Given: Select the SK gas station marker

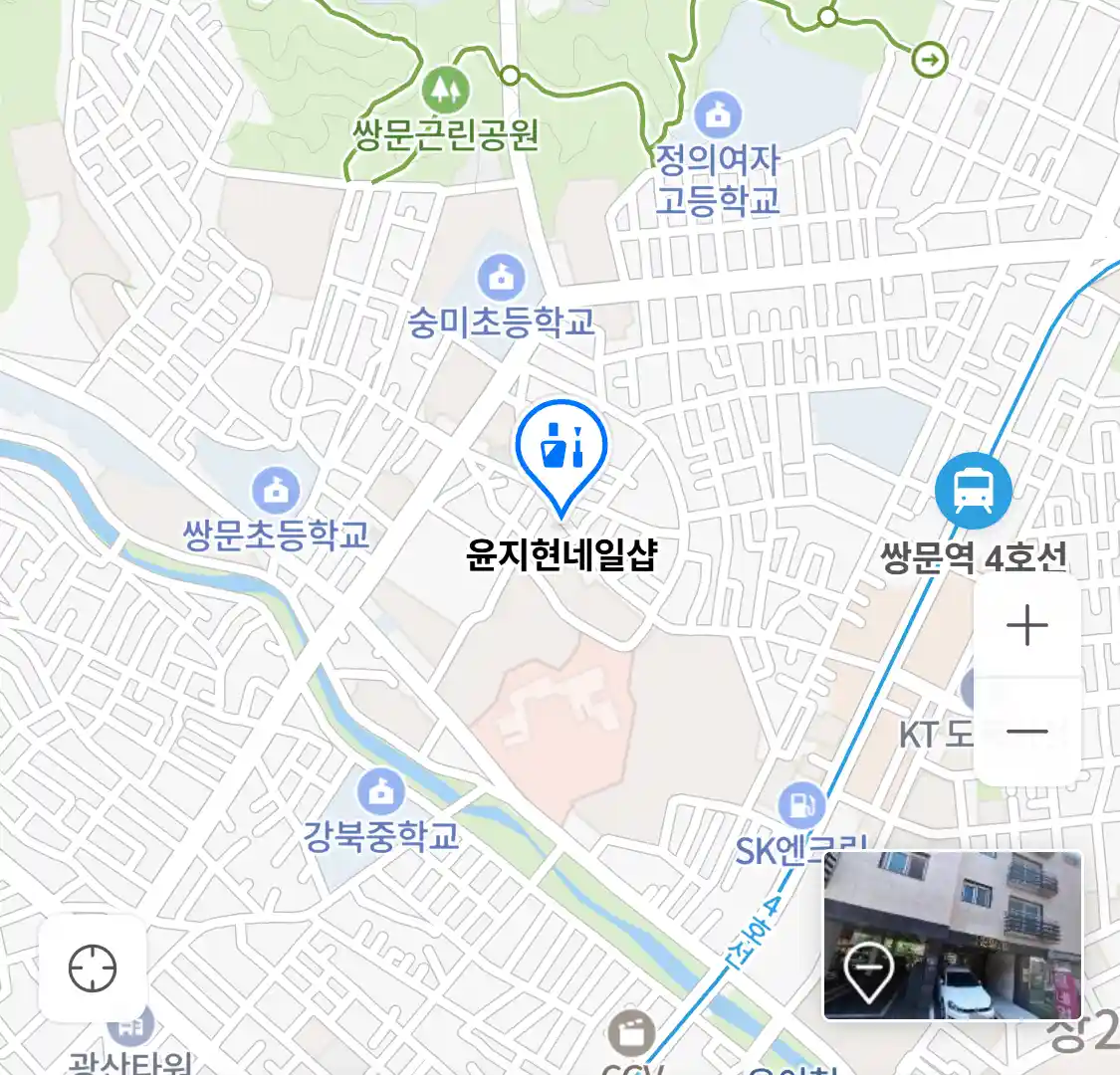Looking at the screenshot, I should tap(800, 805).
